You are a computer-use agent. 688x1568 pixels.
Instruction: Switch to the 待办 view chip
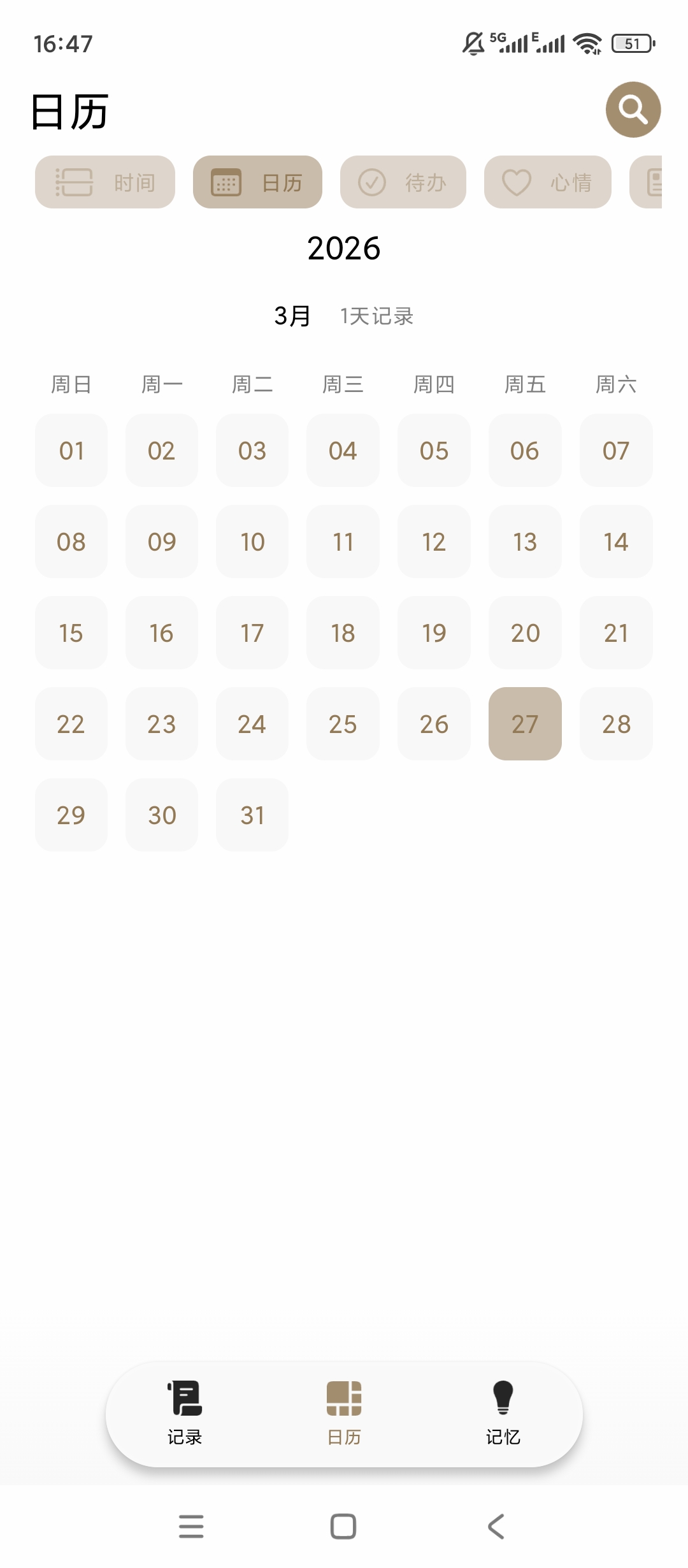(x=403, y=182)
